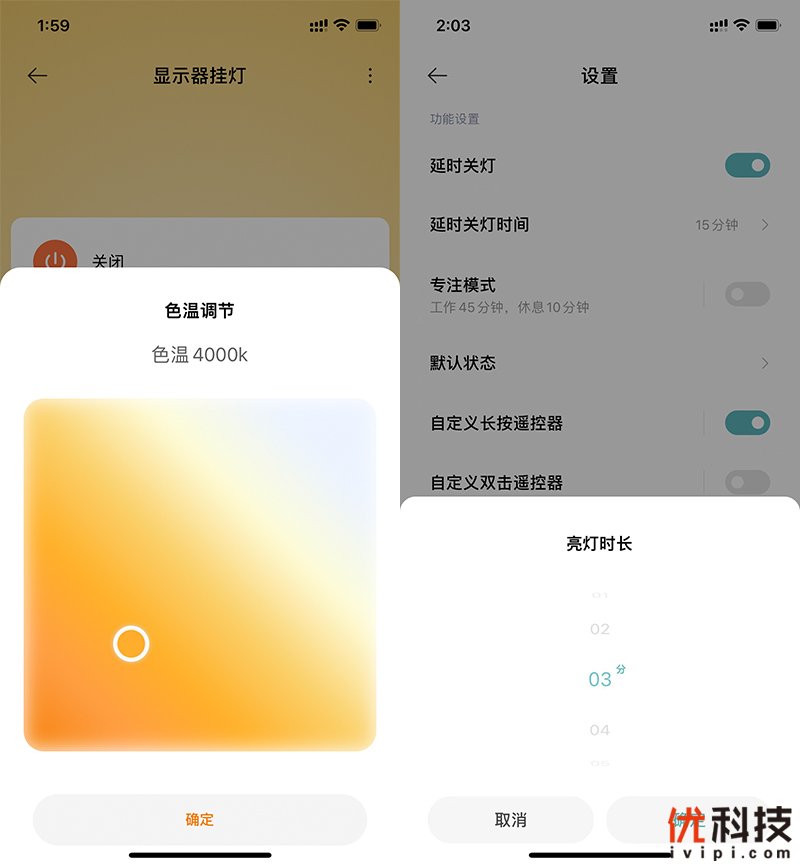
Task: Open the overflow menu on 显示器挂灯
Action: pos(370,76)
